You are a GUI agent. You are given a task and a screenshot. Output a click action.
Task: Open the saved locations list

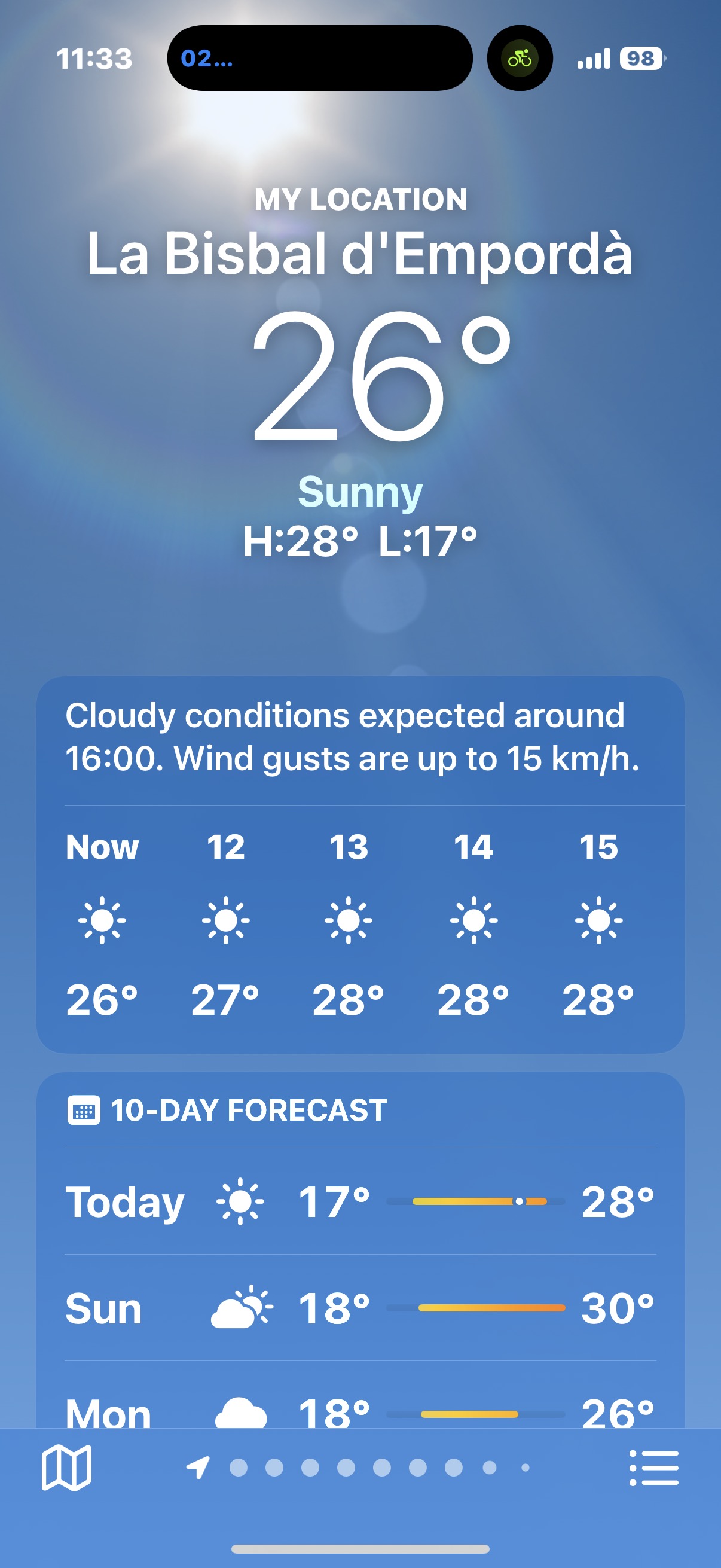[x=653, y=1468]
